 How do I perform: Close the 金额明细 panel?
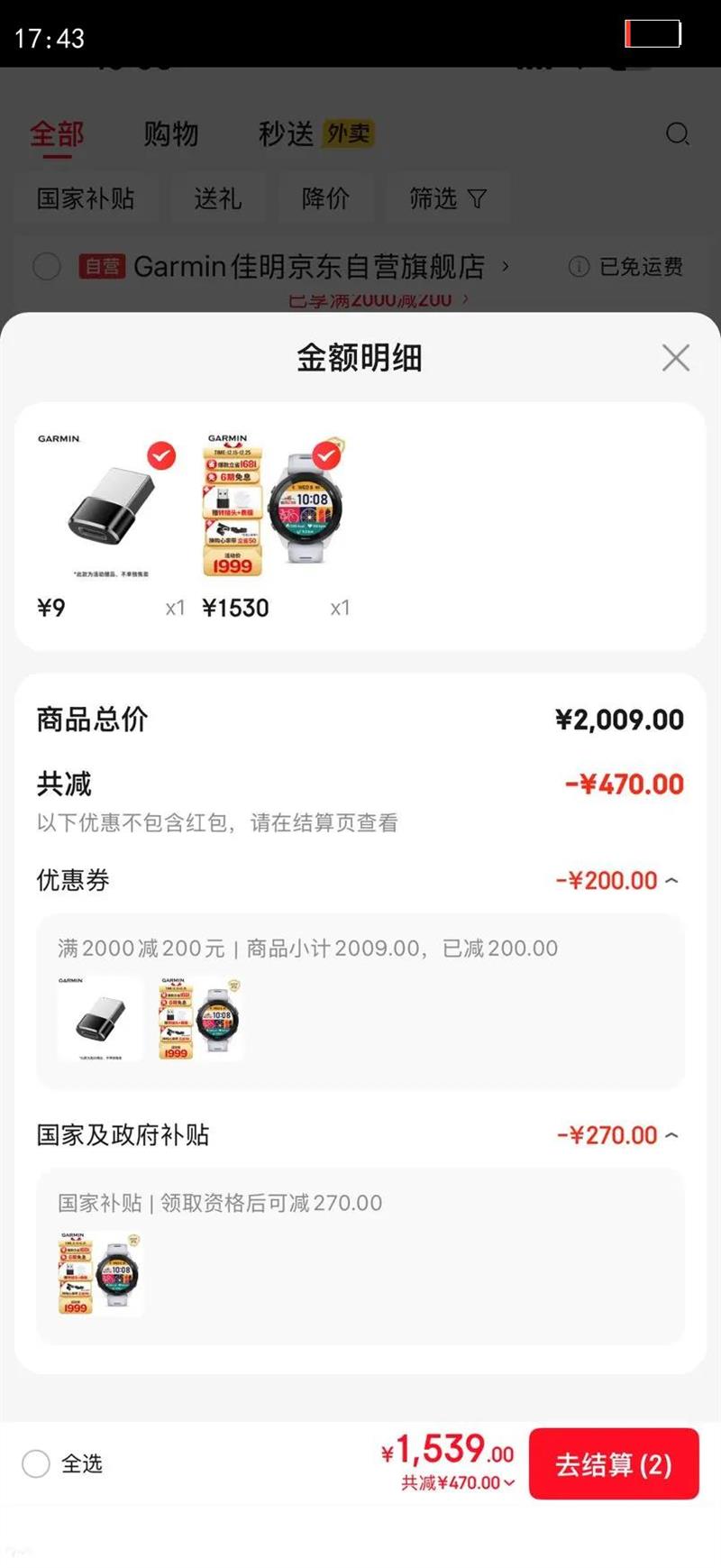click(675, 358)
